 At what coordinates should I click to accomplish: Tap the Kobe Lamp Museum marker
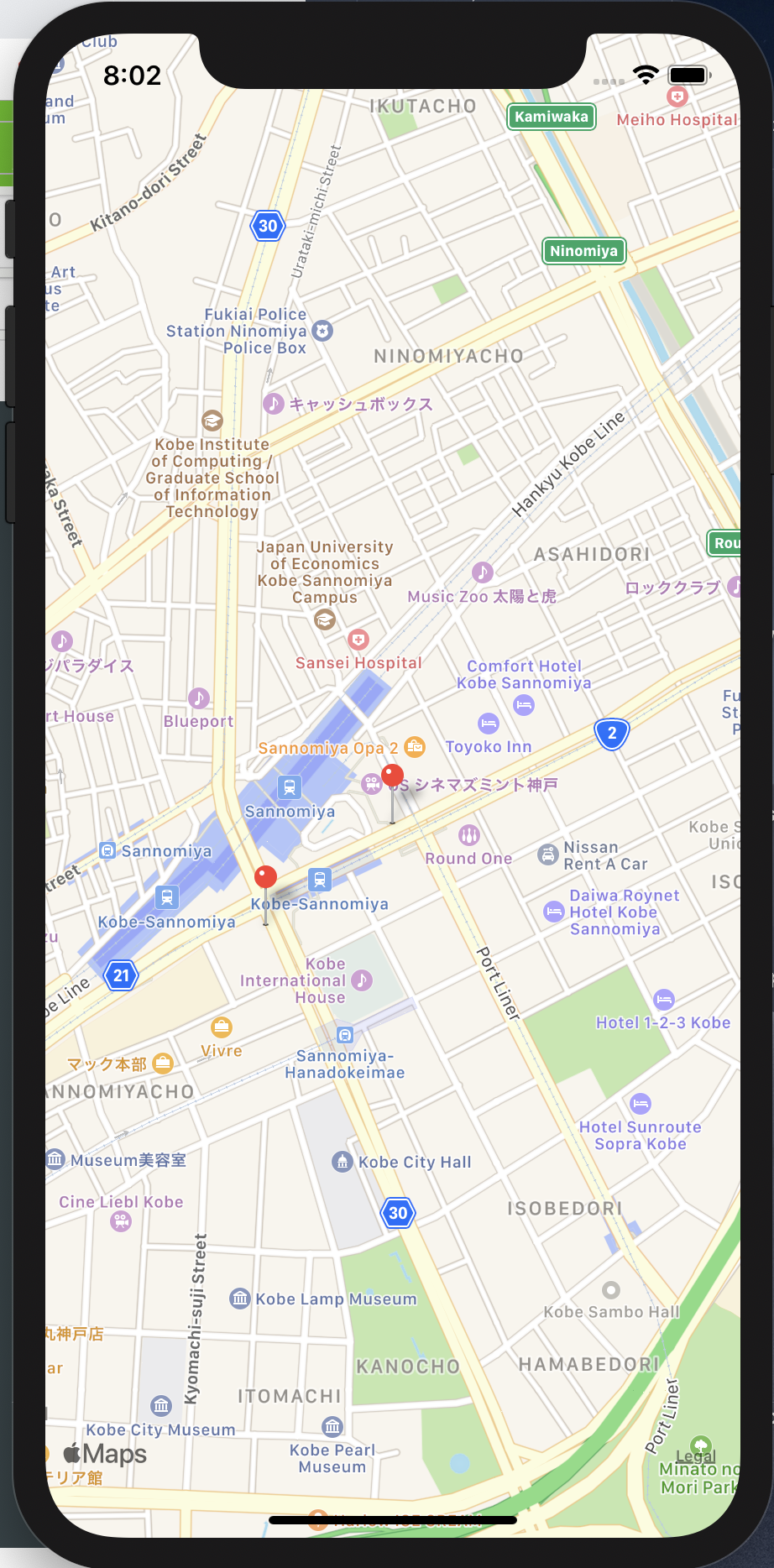pyautogui.click(x=240, y=1299)
